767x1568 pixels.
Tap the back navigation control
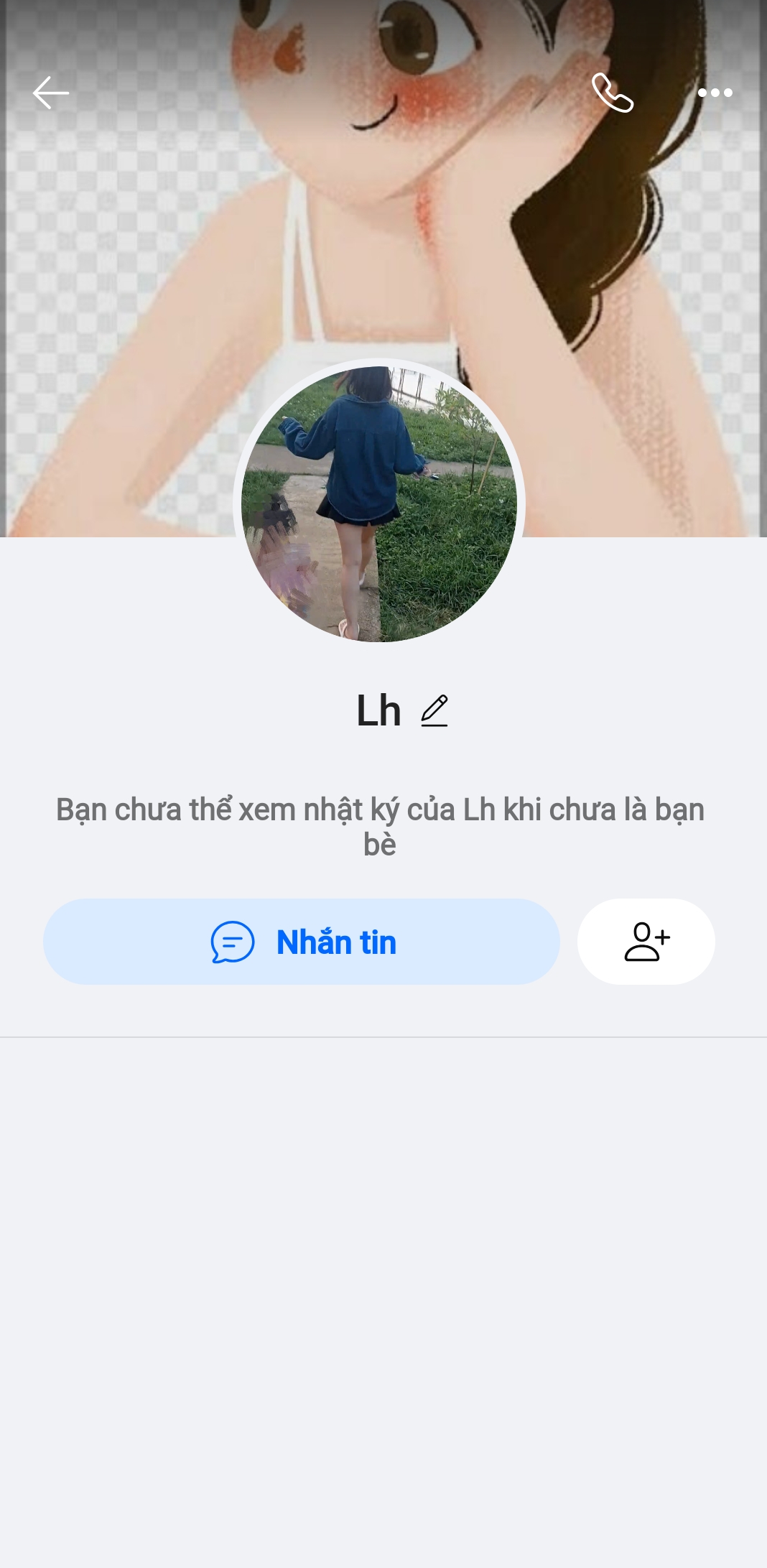51,94
